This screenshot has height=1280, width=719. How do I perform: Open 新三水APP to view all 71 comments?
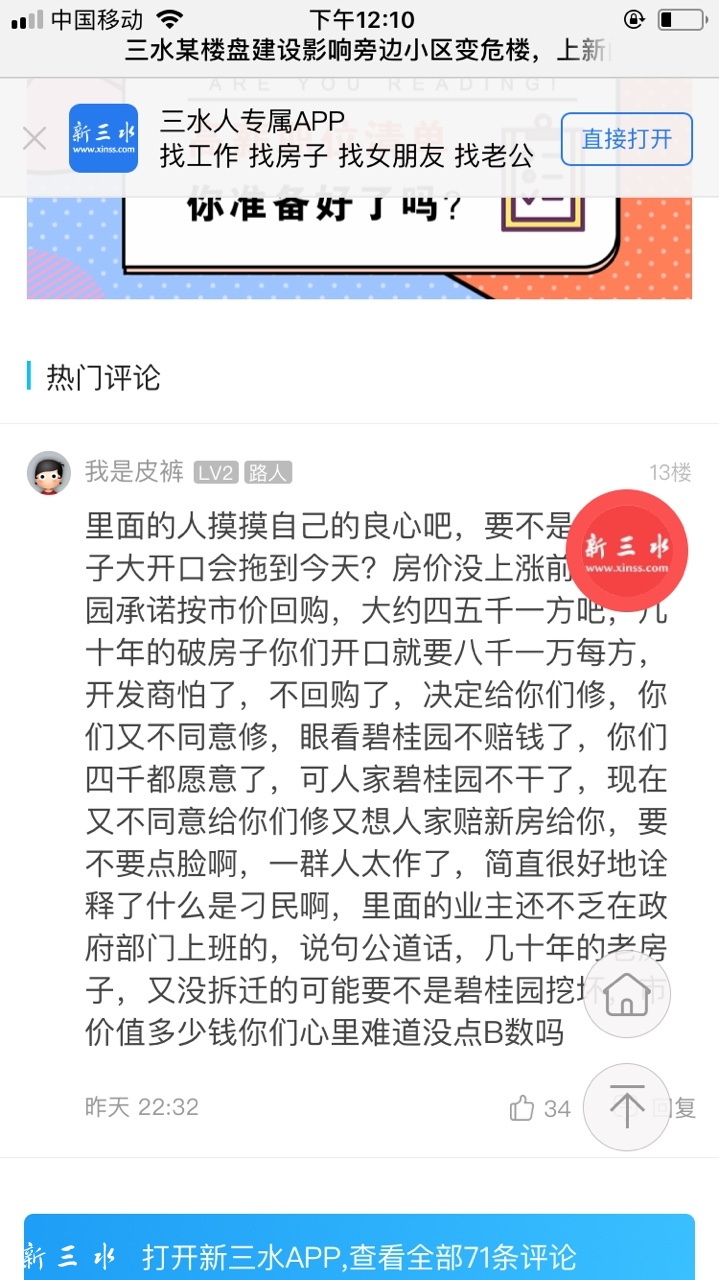pos(359,1255)
